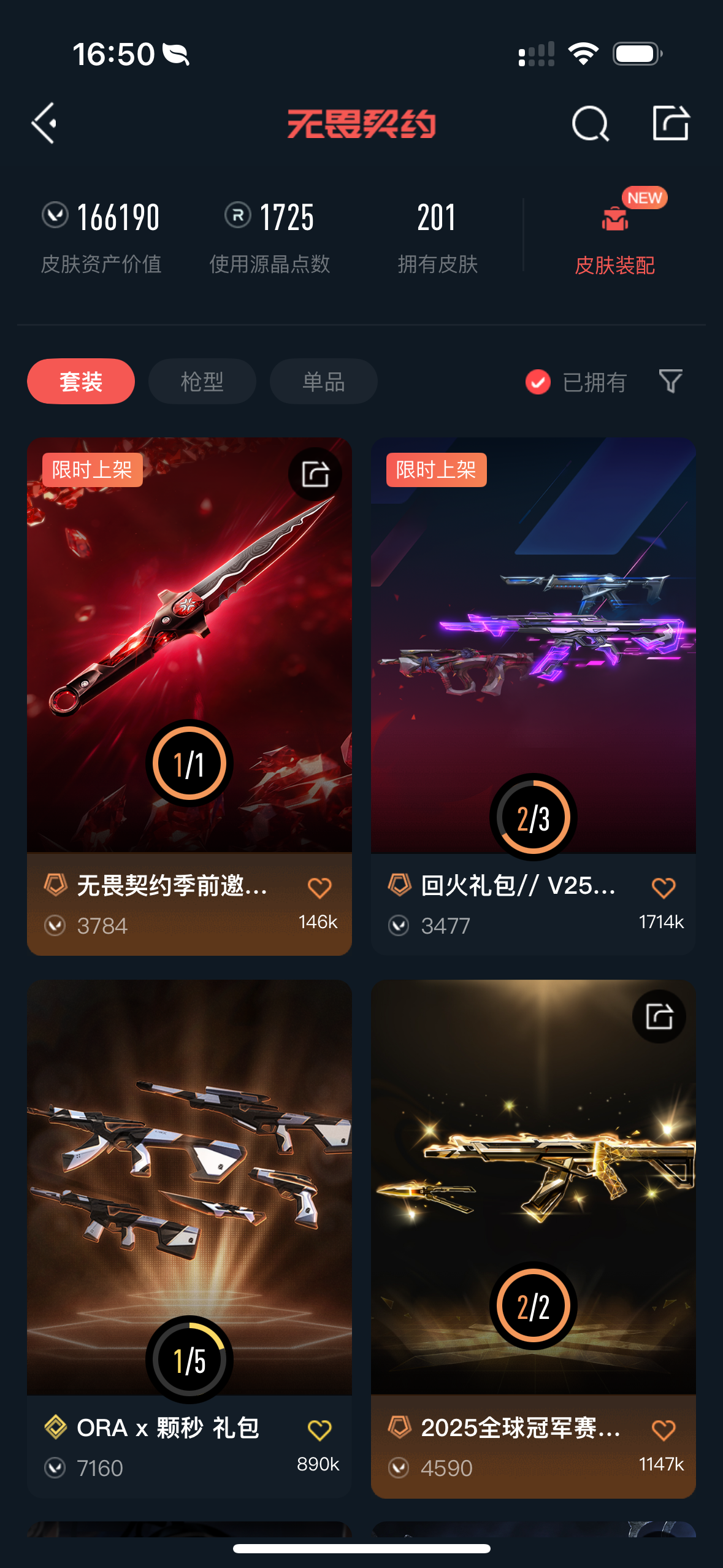Like the 无畏契约季前邀 bundle
Viewport: 723px width, 1568px height.
coord(319,888)
